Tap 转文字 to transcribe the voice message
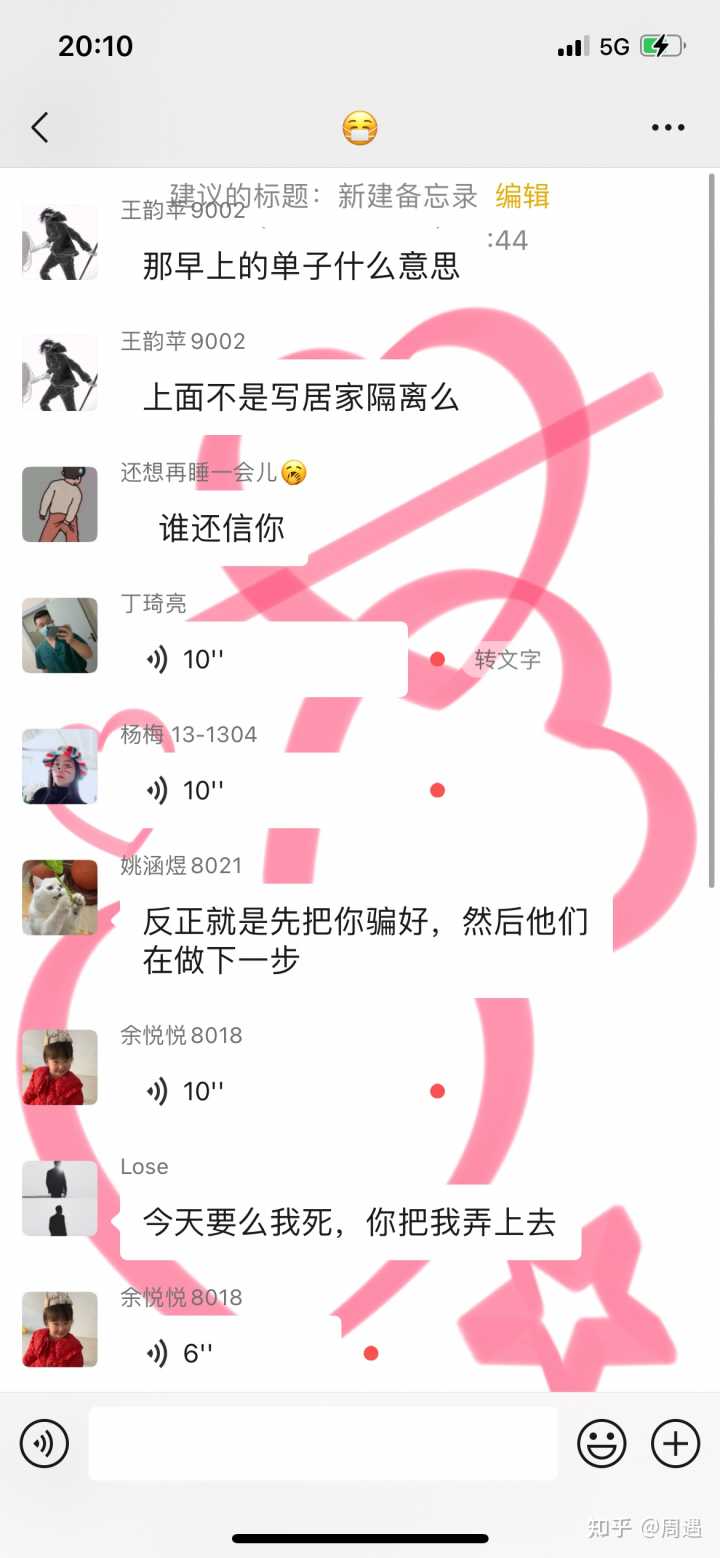This screenshot has width=720, height=1558. pyautogui.click(x=507, y=659)
